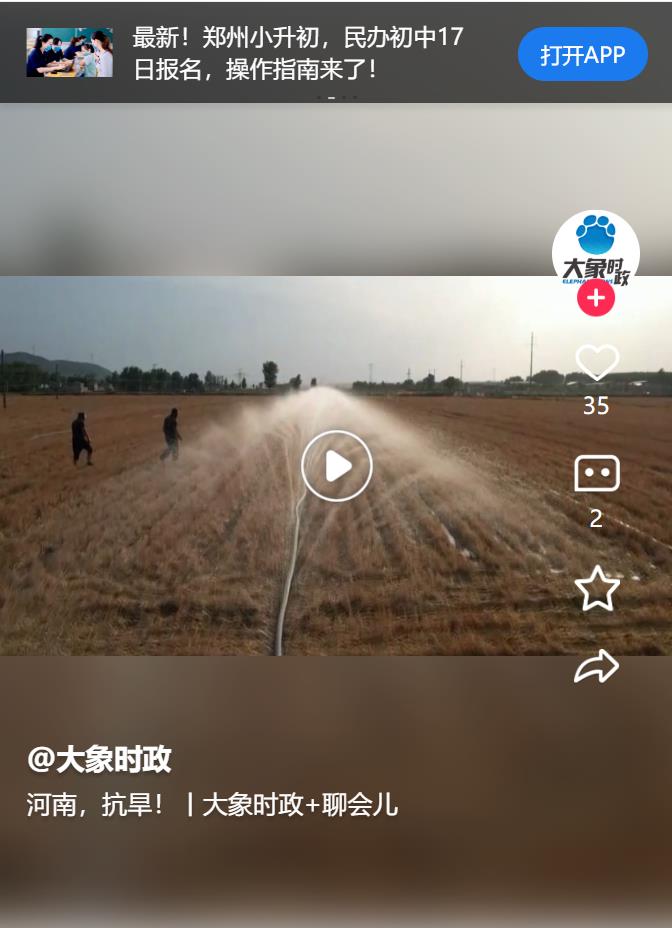Share this video via the arrow icon

597,668
